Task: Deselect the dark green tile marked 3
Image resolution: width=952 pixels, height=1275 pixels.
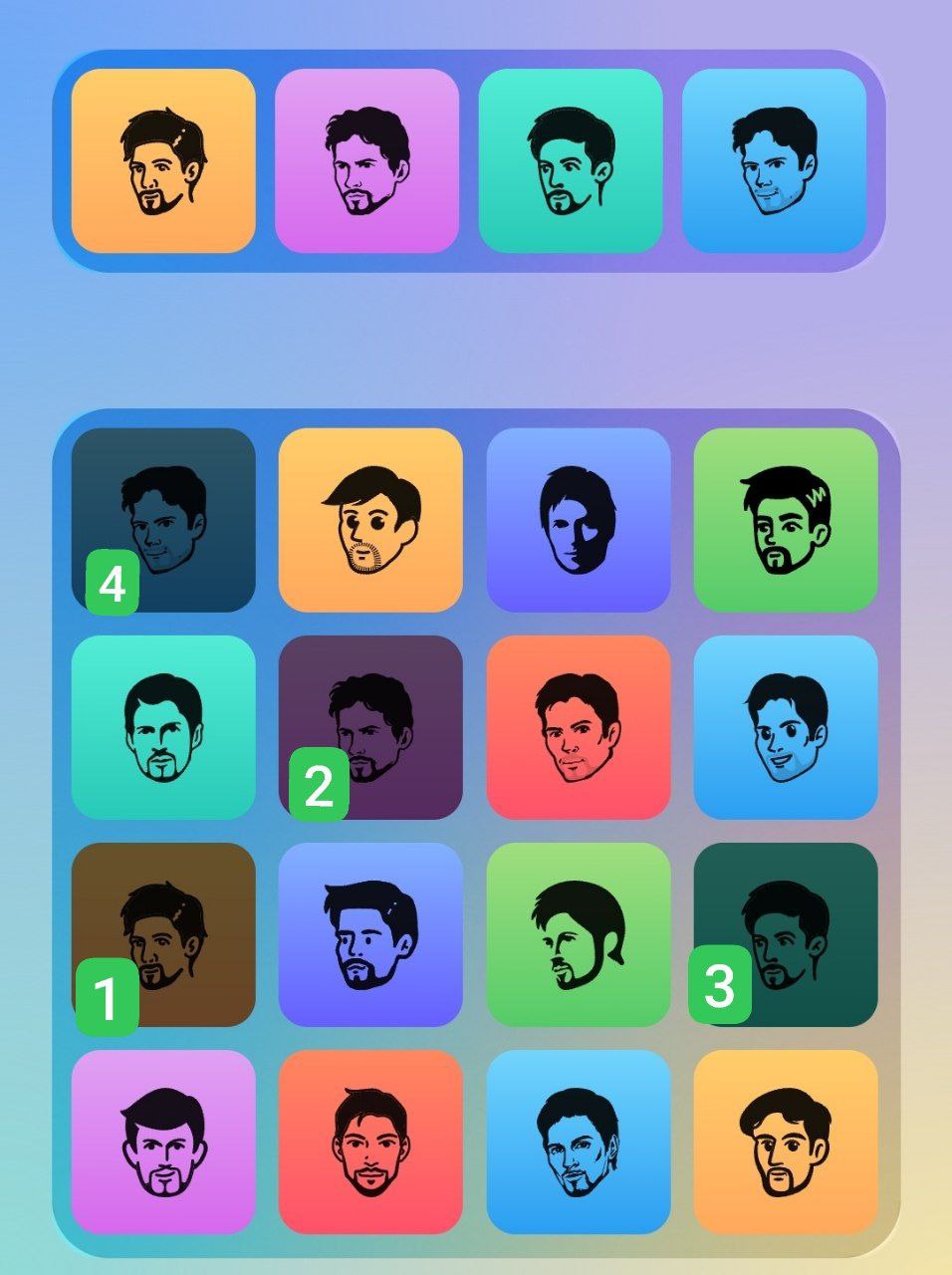Action: [x=785, y=934]
